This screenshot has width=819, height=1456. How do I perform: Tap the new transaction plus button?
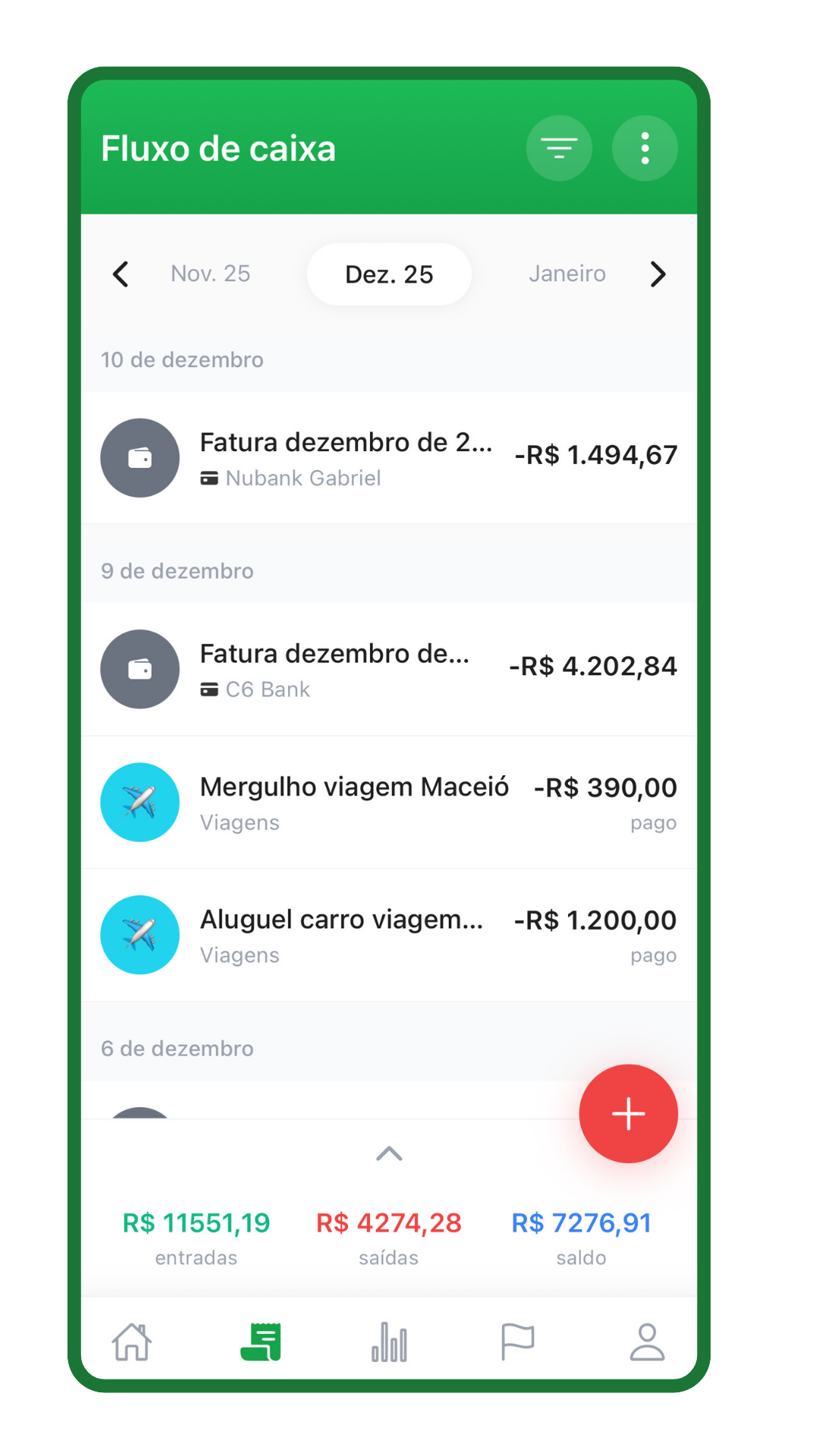pyautogui.click(x=628, y=1113)
